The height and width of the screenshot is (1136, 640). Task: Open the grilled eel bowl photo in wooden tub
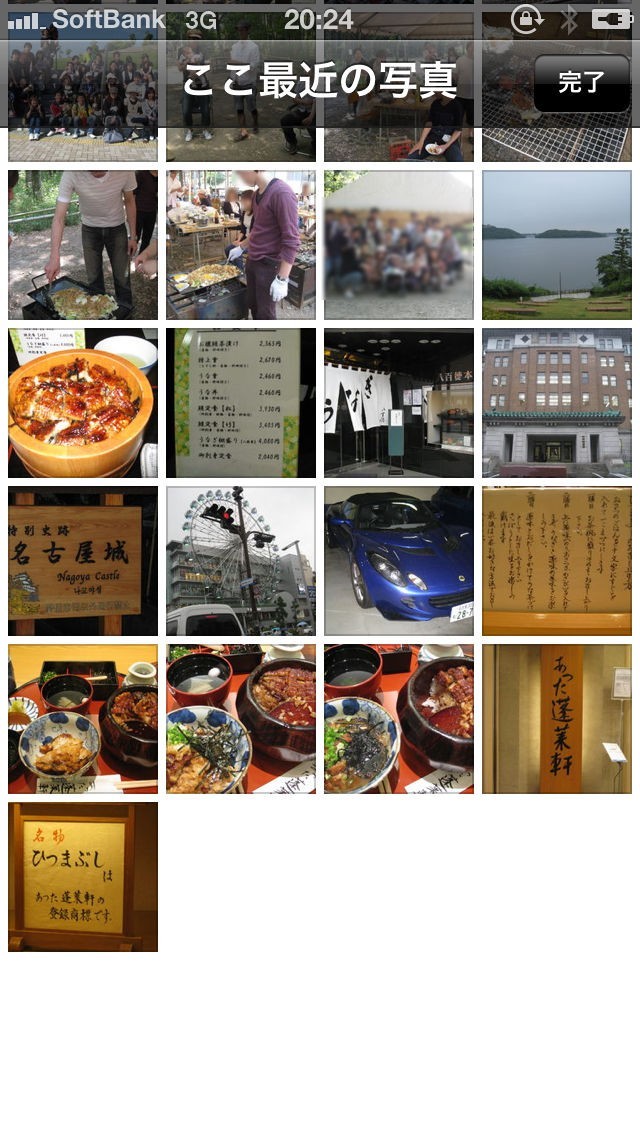83,403
